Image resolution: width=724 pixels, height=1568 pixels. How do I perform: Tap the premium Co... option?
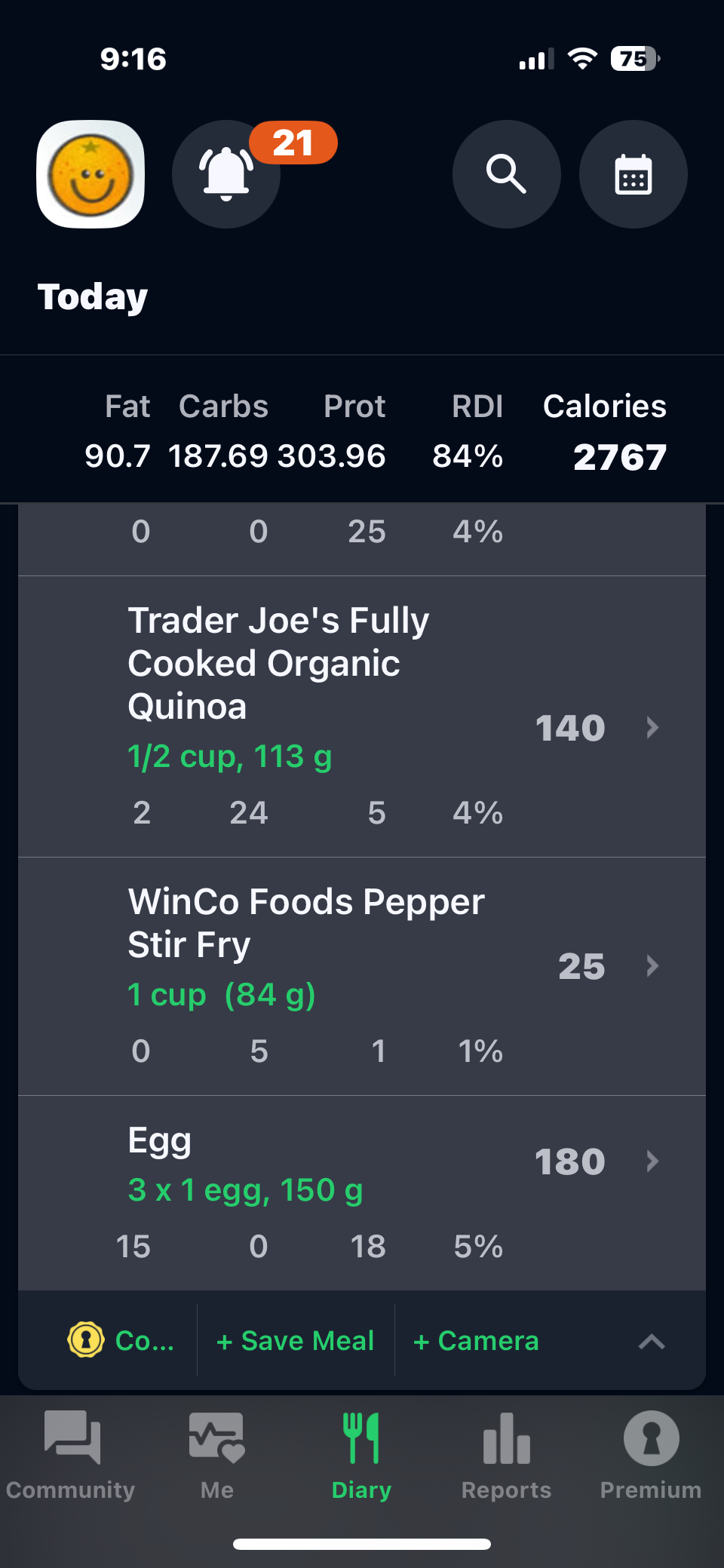tap(121, 1341)
